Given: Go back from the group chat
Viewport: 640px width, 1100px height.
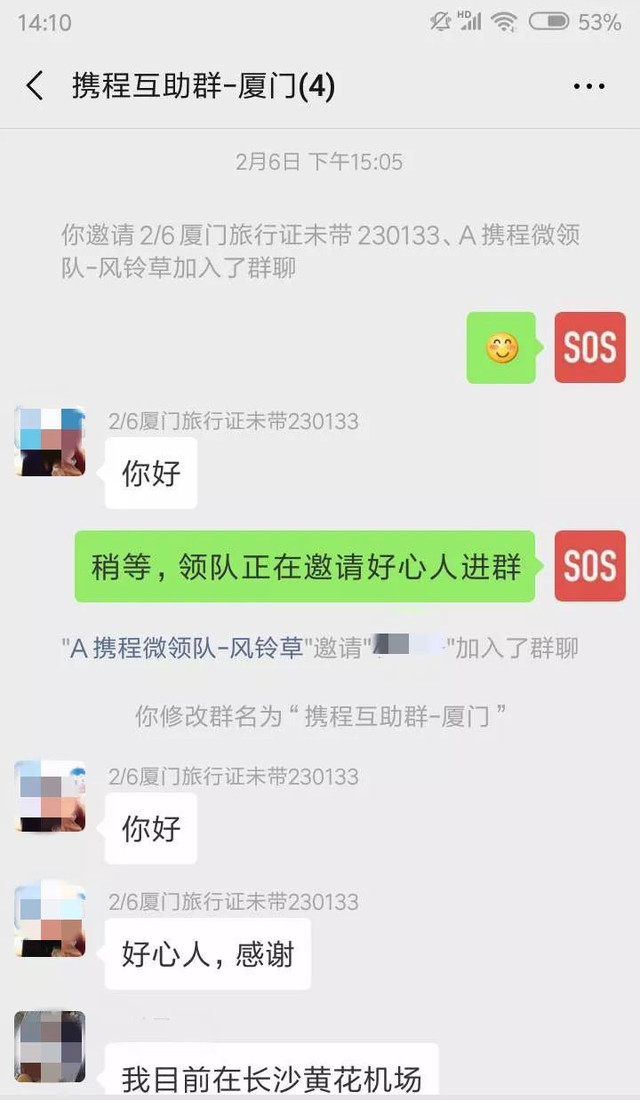Looking at the screenshot, I should (35, 86).
